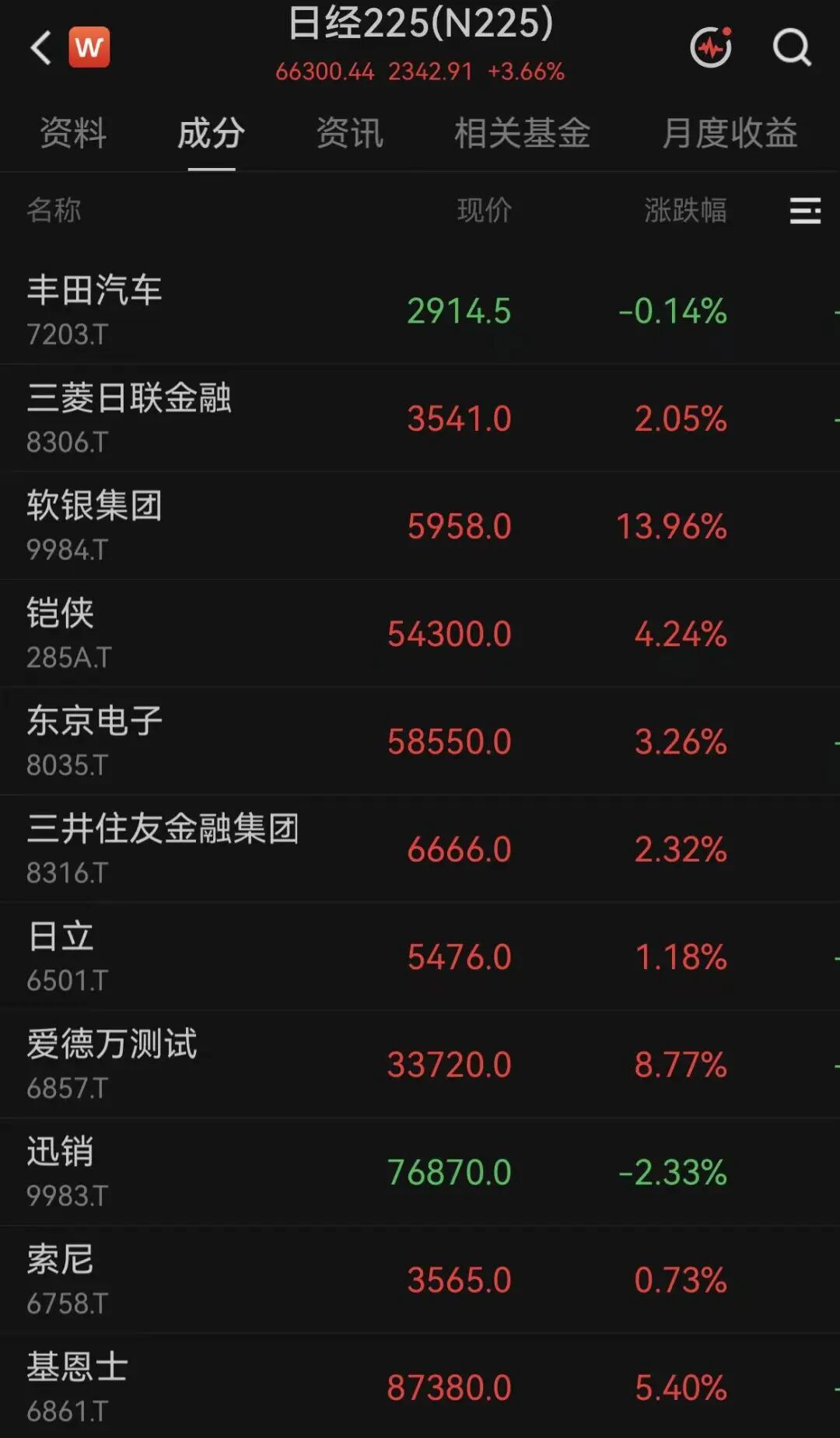Switch to the 资料 tab
Image resolution: width=840 pixels, height=1438 pixels.
[73, 133]
